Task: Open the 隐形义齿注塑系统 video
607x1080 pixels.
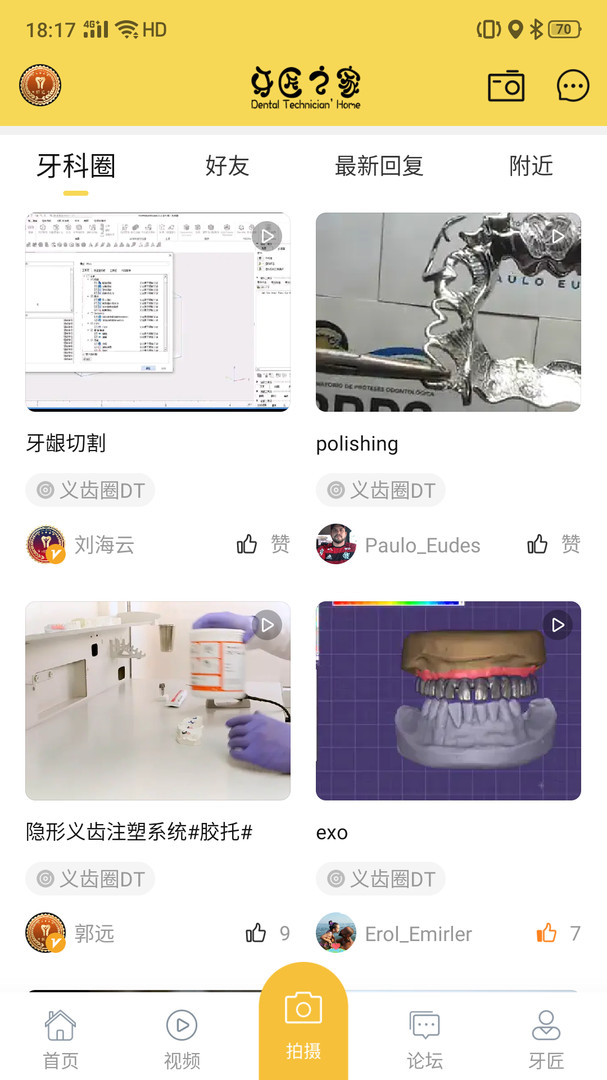Action: tap(158, 700)
